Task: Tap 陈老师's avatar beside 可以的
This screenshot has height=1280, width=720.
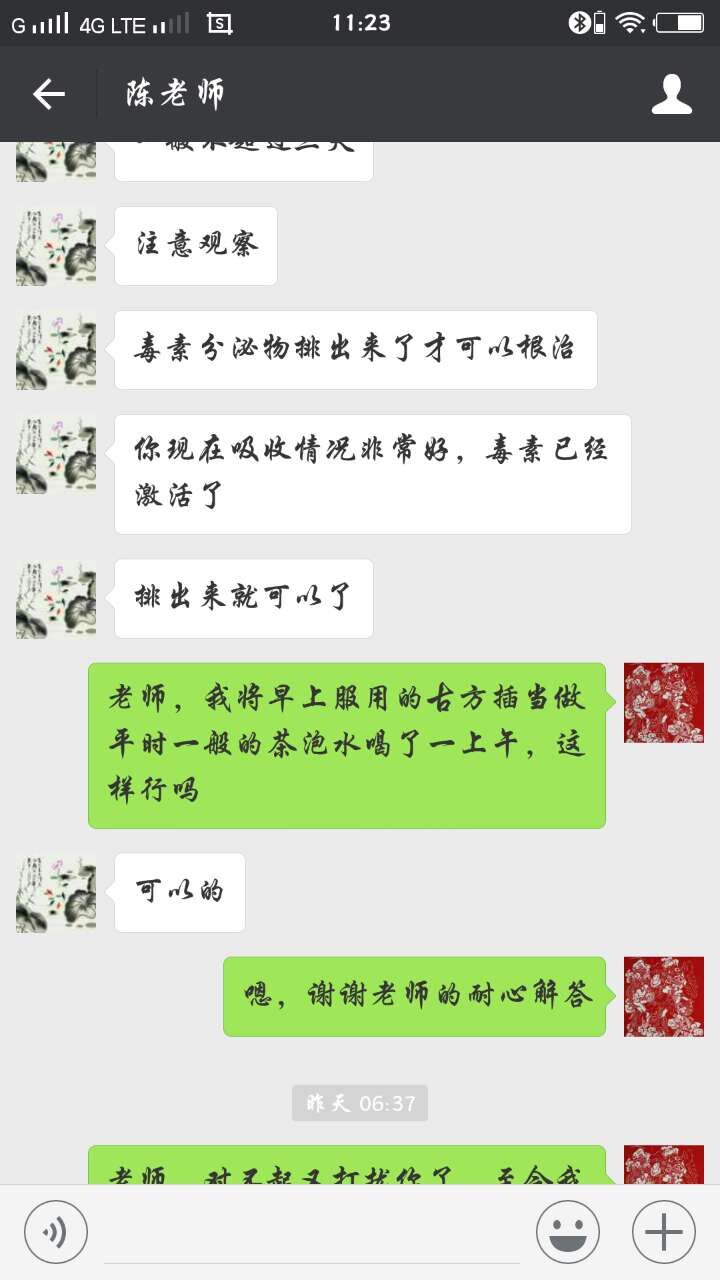Action: click(x=56, y=893)
